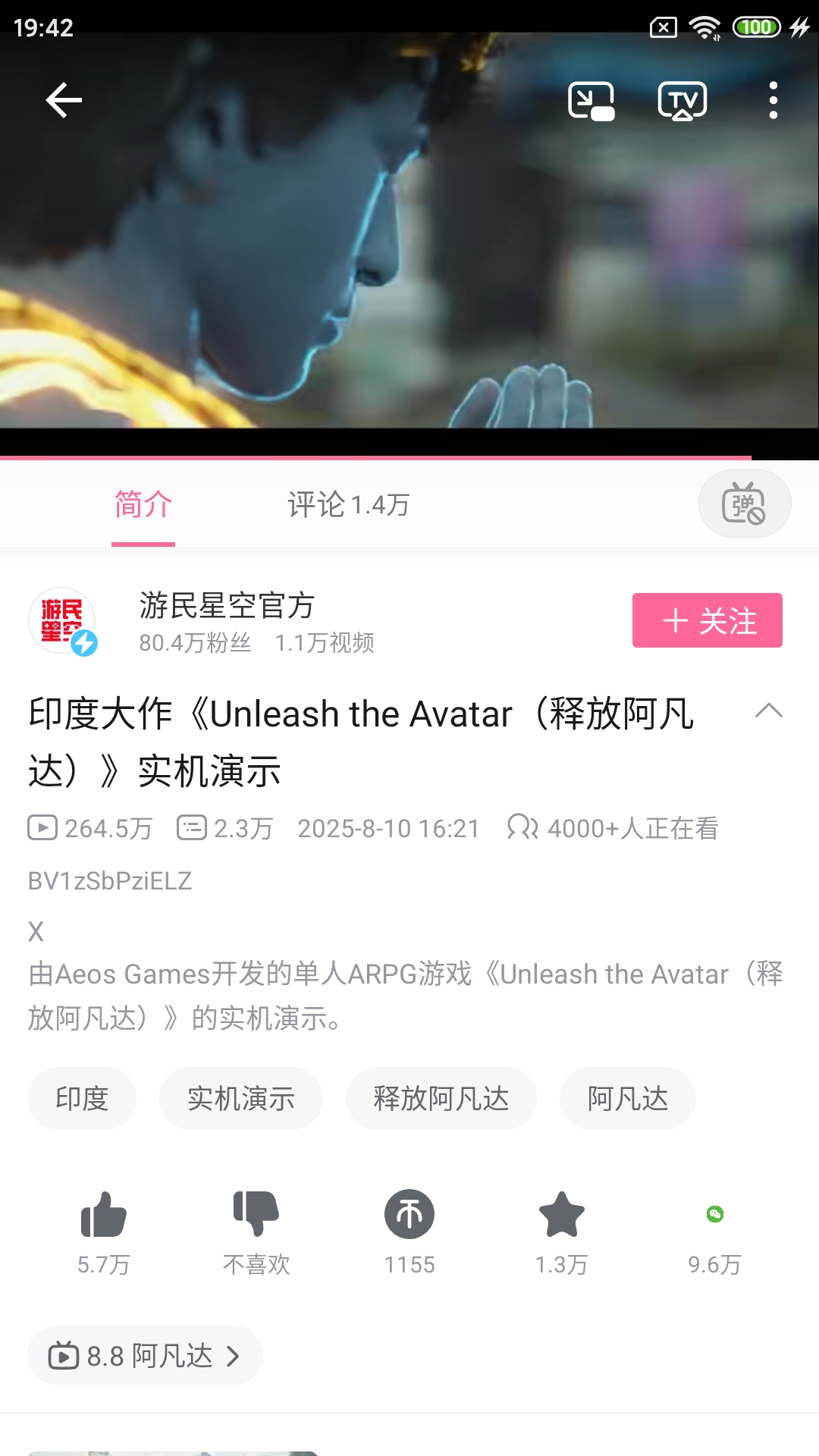Image resolution: width=819 pixels, height=1456 pixels.
Task: Enable picture-in-picture mini player
Action: 591,101
